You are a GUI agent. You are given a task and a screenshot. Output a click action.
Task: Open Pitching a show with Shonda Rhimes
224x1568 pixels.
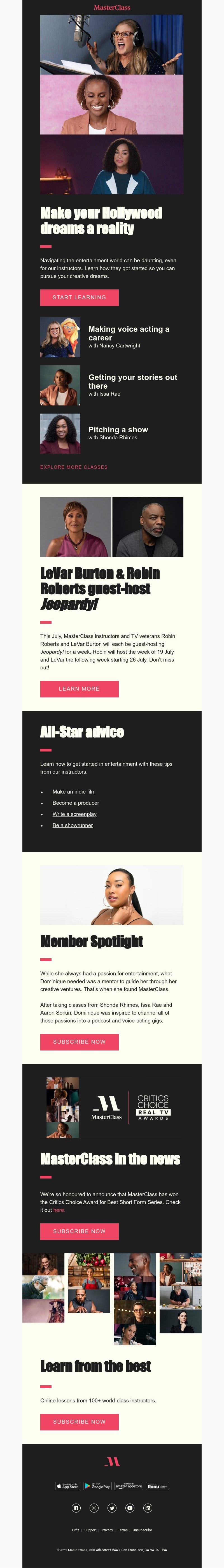(x=118, y=429)
